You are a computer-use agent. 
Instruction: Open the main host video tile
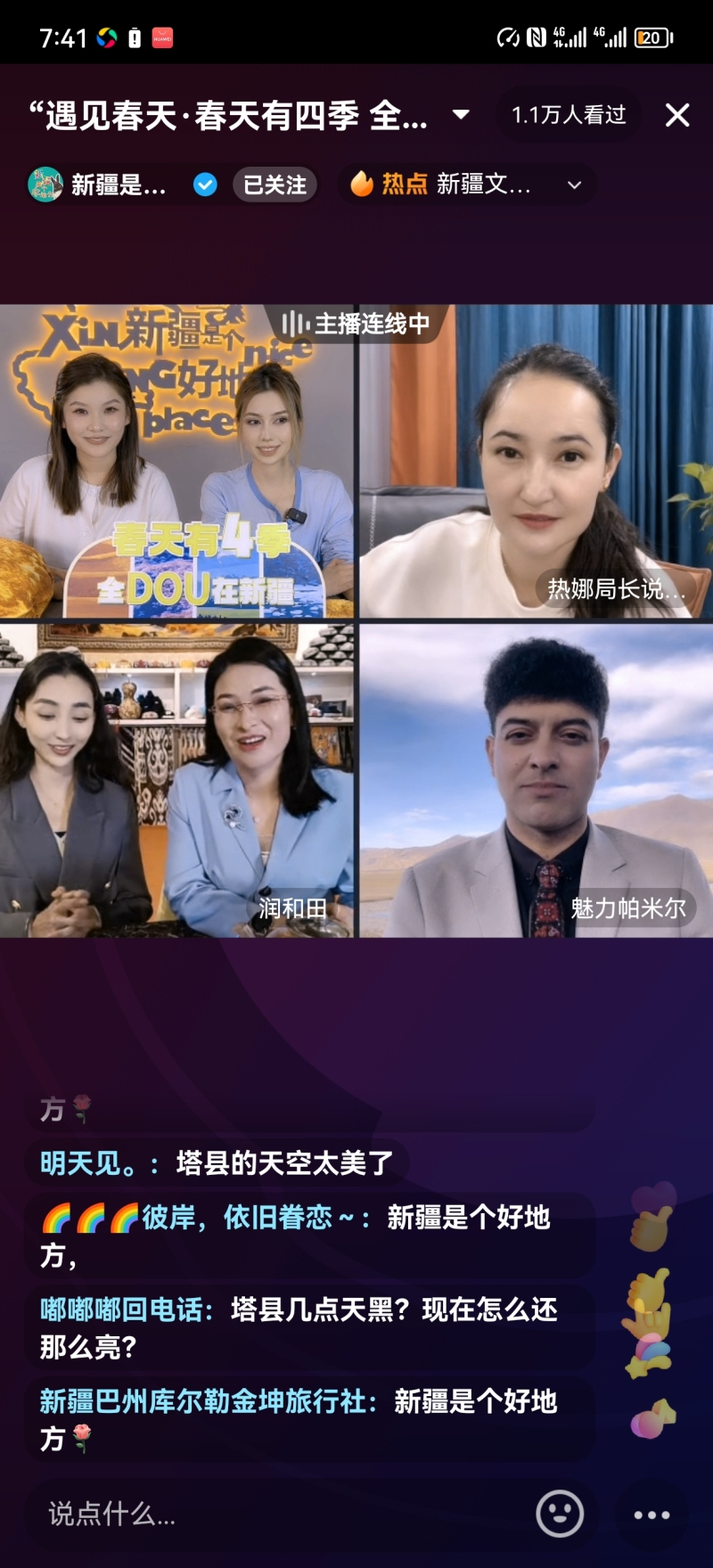pos(176,461)
